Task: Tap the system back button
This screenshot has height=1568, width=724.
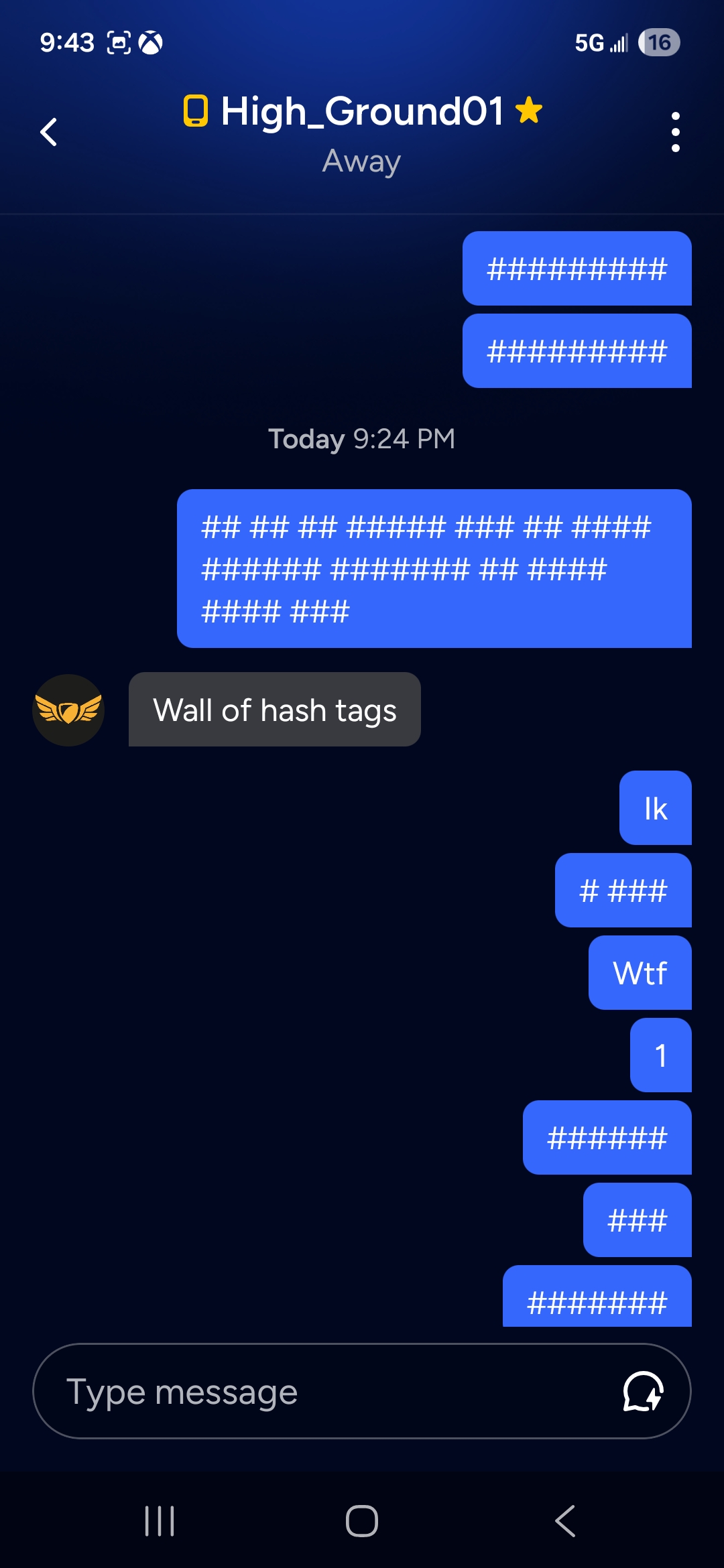Action: pyautogui.click(x=565, y=1520)
